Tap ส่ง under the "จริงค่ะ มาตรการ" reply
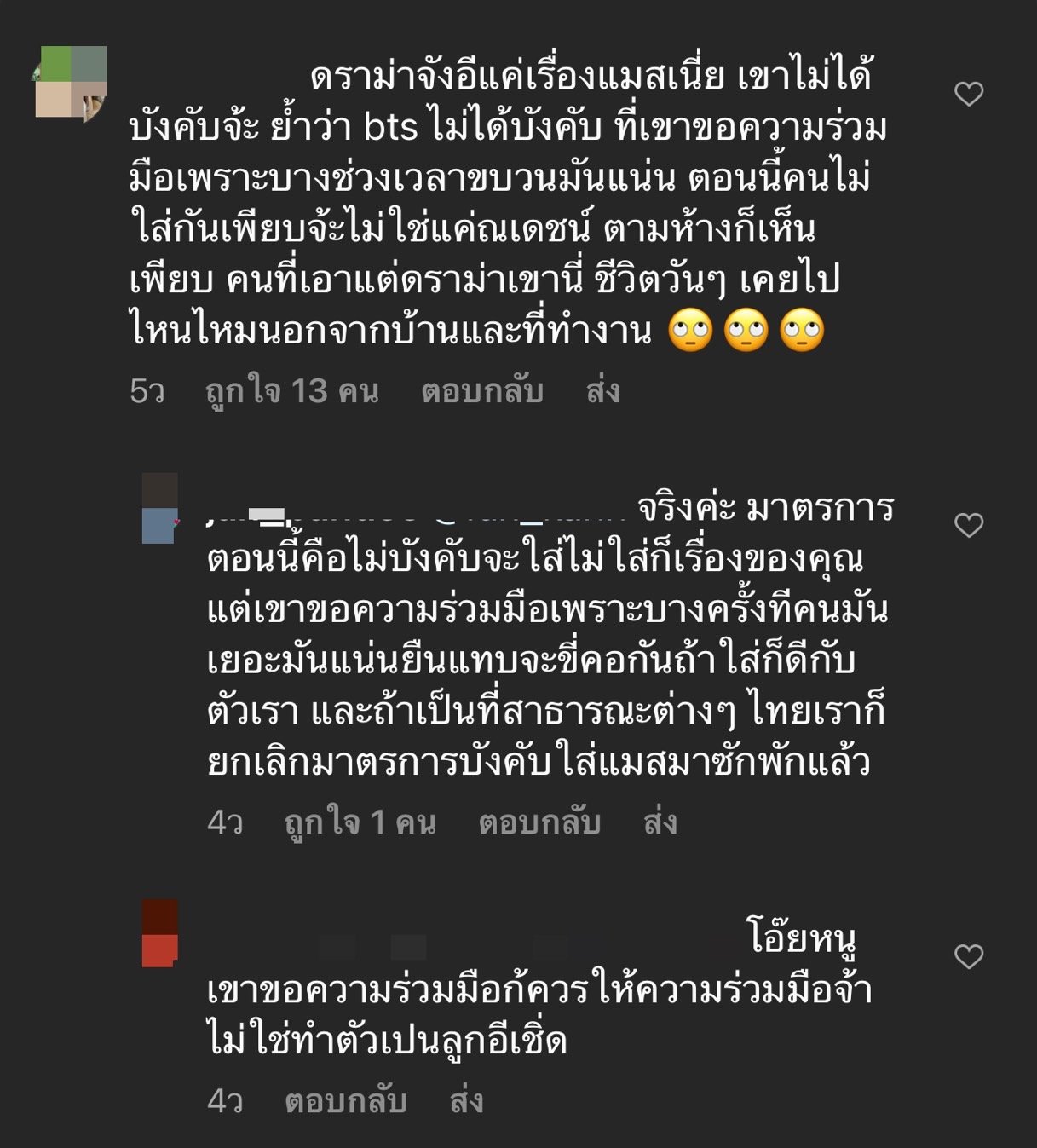Viewport: 1037px width, 1148px height. [660, 822]
